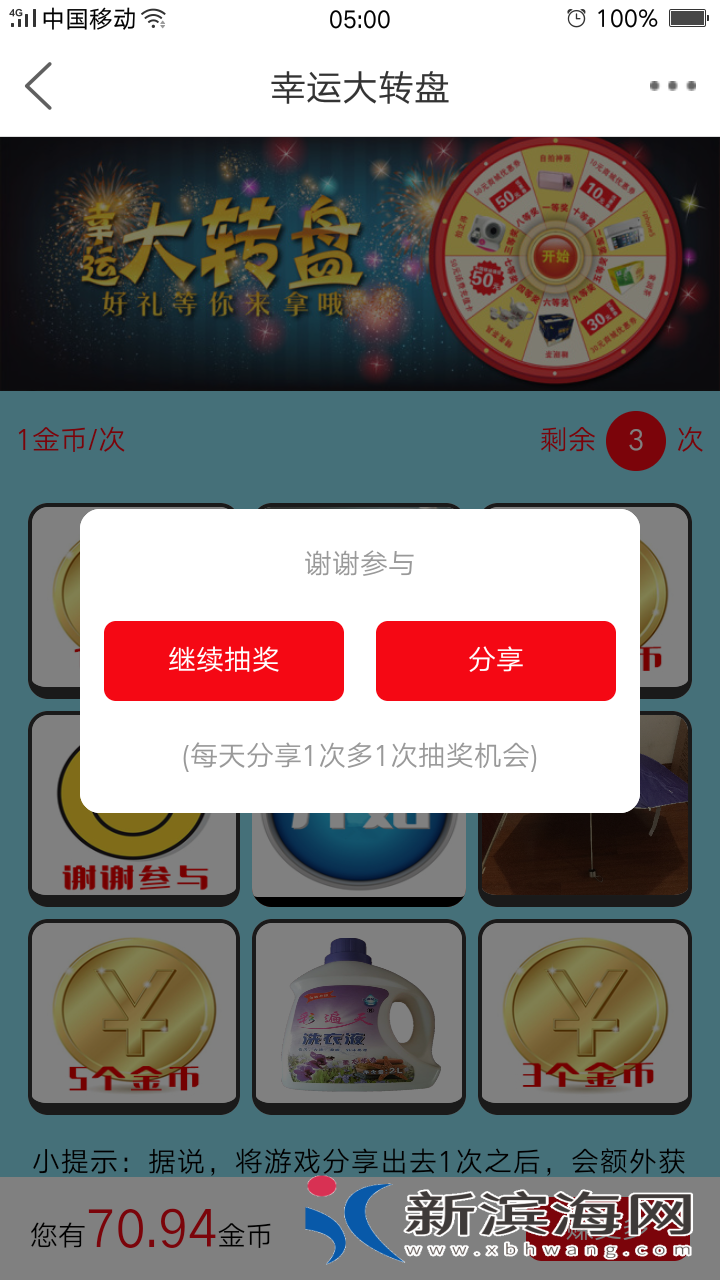Image resolution: width=720 pixels, height=1280 pixels.
Task: Tap 继续抽奖 to draw again
Action: 224,661
